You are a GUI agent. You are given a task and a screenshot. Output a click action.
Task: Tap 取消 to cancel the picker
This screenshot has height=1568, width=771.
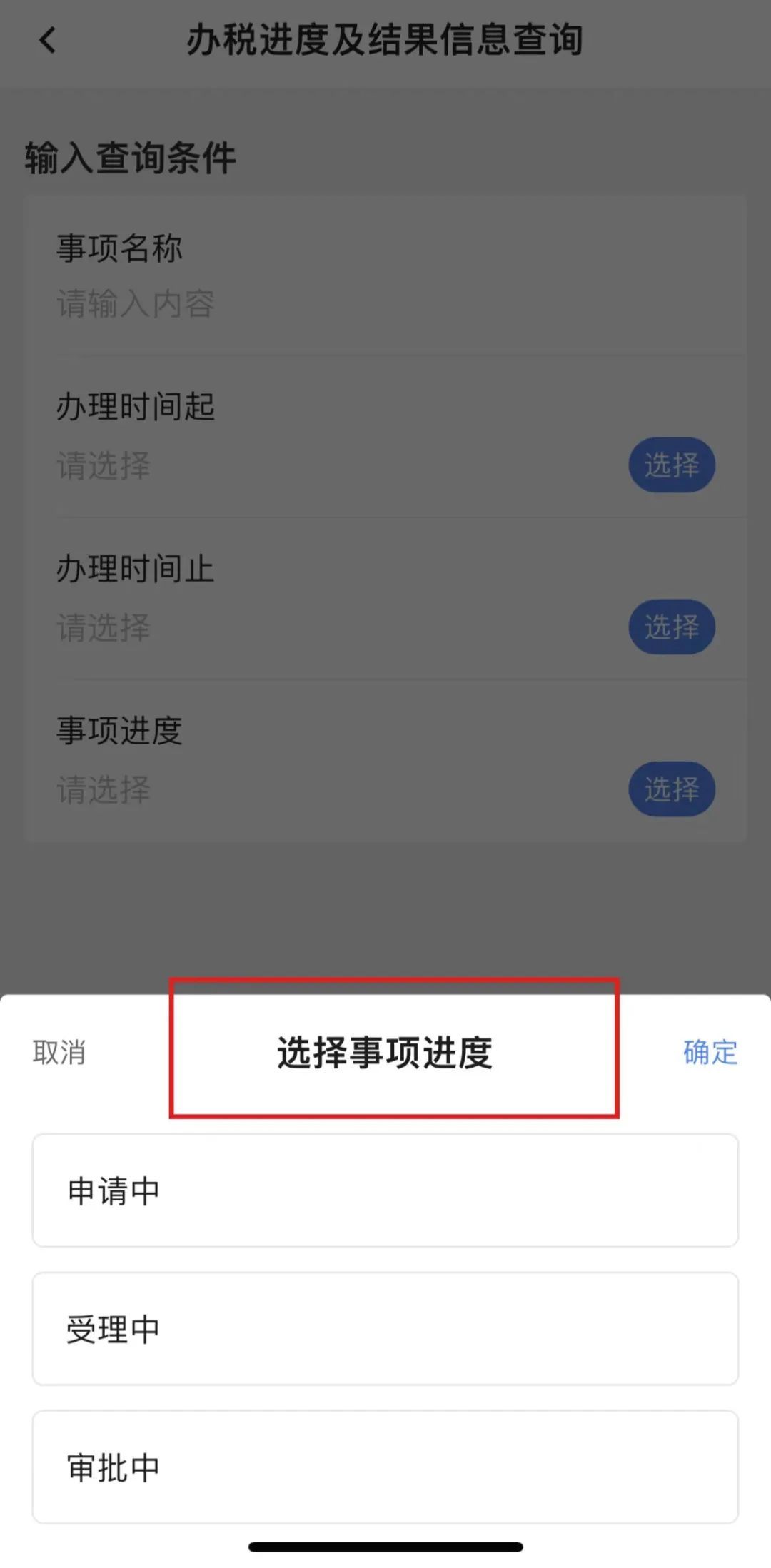point(59,1052)
